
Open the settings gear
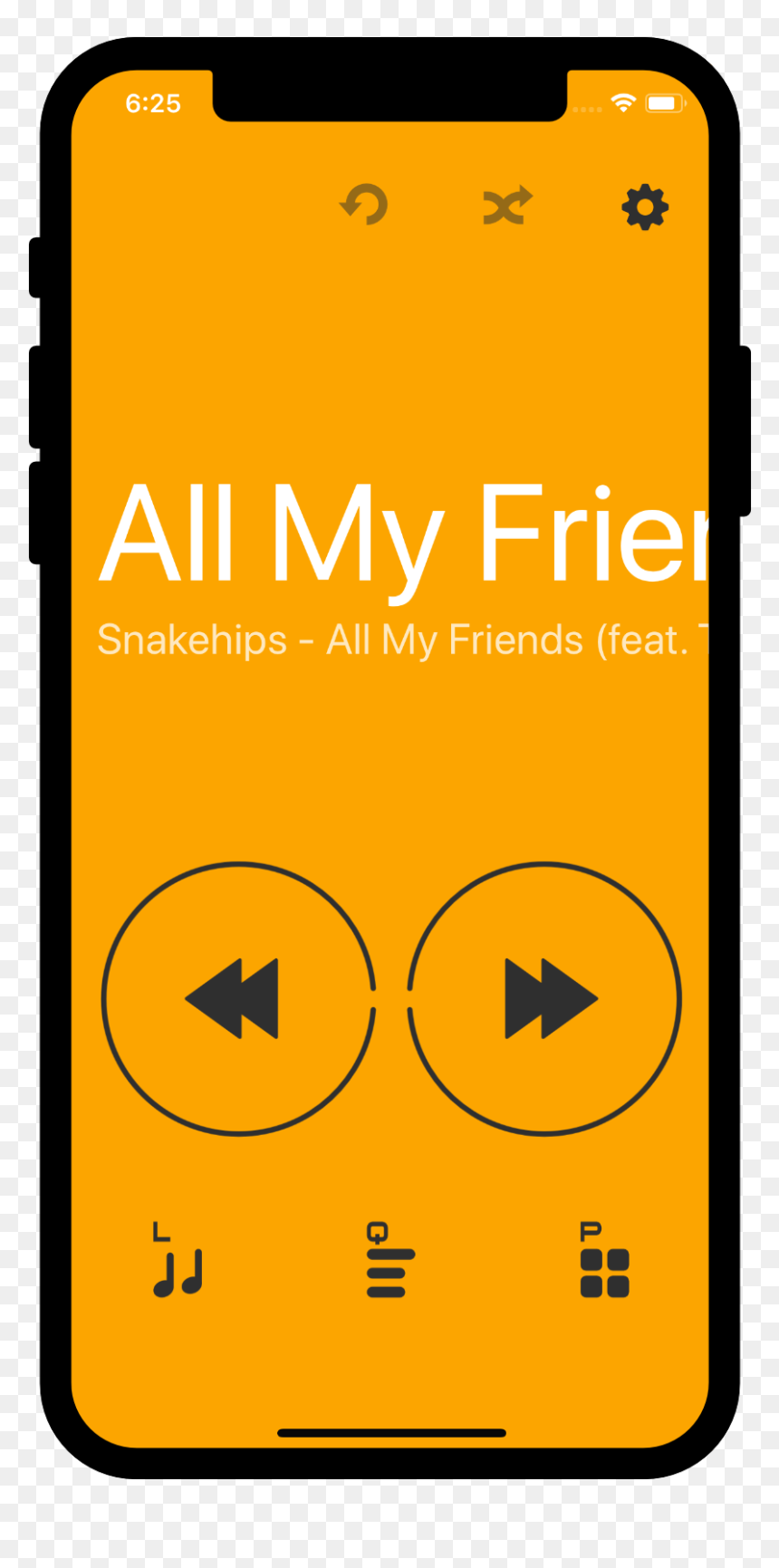pyautogui.click(x=645, y=207)
